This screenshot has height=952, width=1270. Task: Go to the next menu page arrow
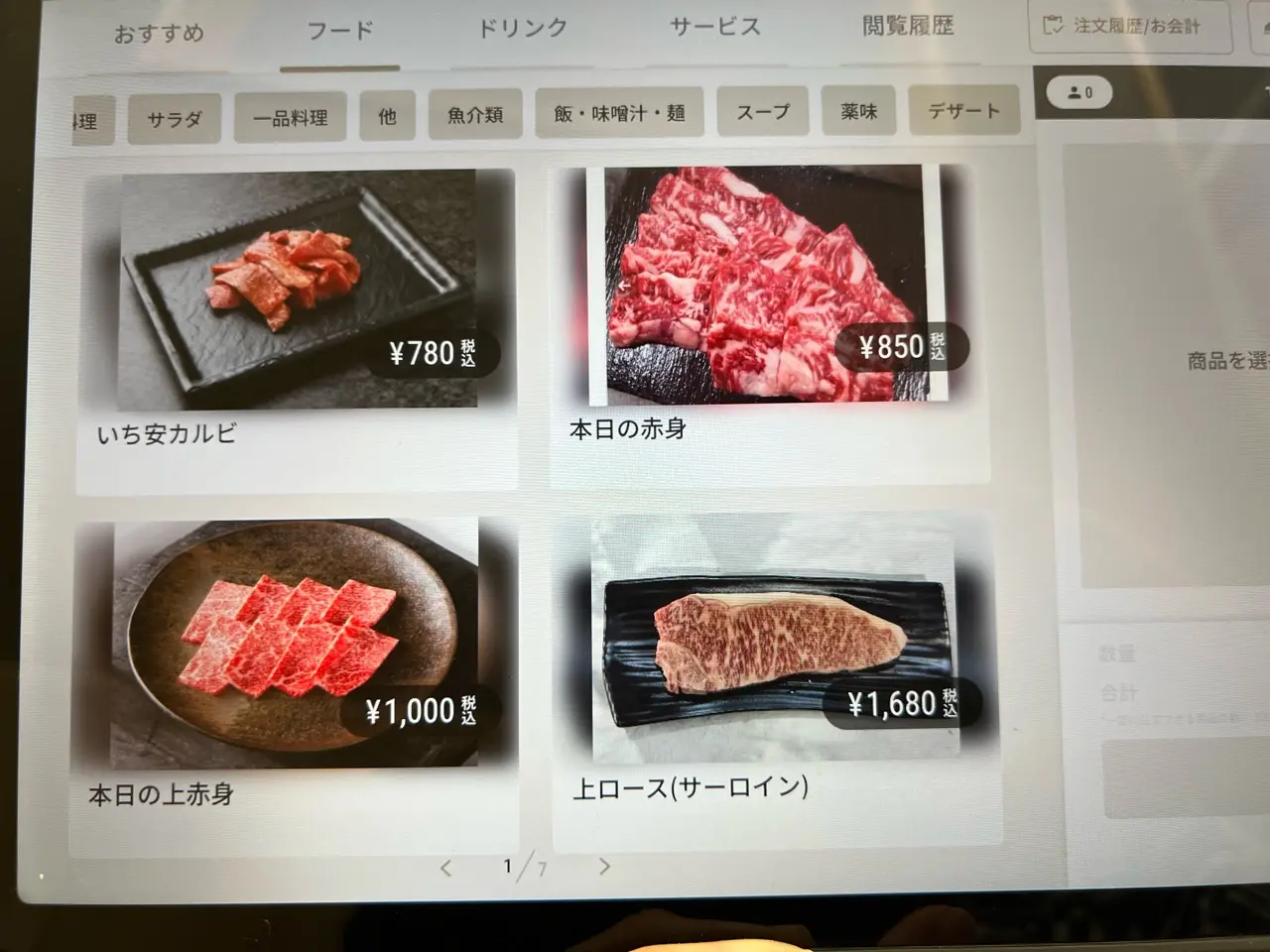[604, 867]
